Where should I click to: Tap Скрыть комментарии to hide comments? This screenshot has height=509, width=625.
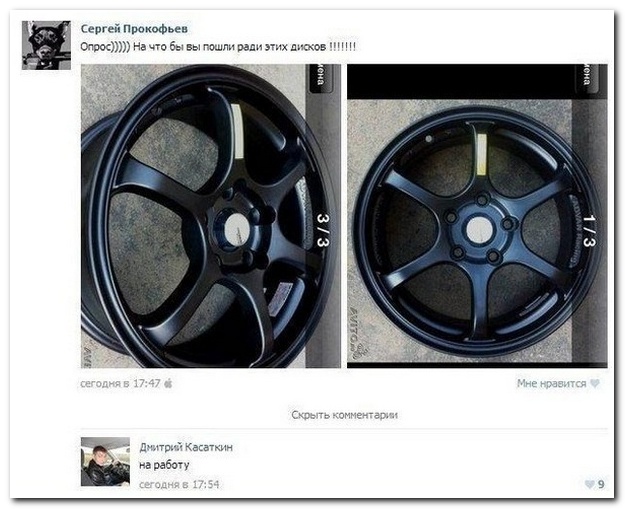[344, 414]
